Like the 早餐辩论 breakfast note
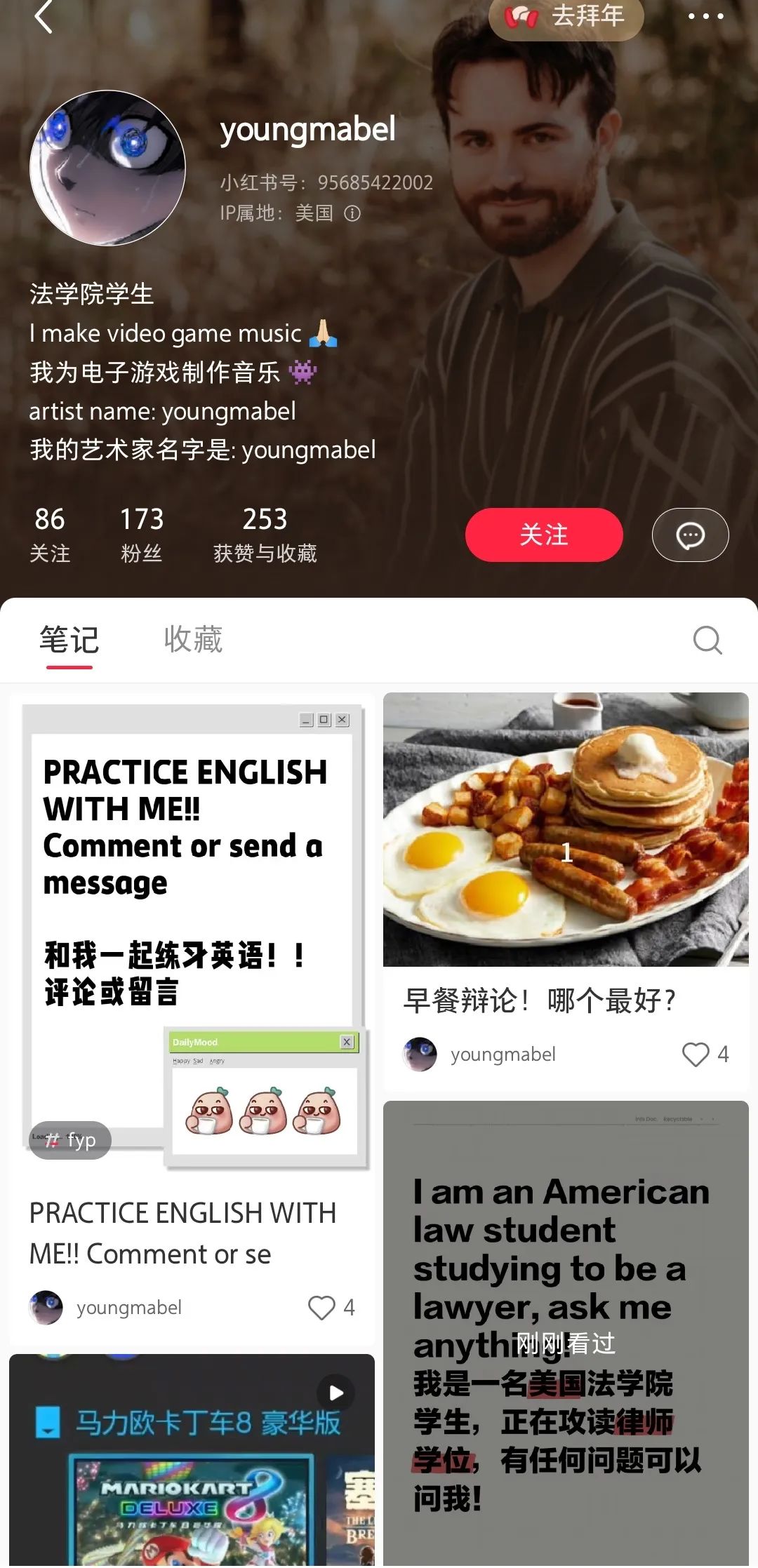This screenshot has height=1568, width=758. [696, 1054]
